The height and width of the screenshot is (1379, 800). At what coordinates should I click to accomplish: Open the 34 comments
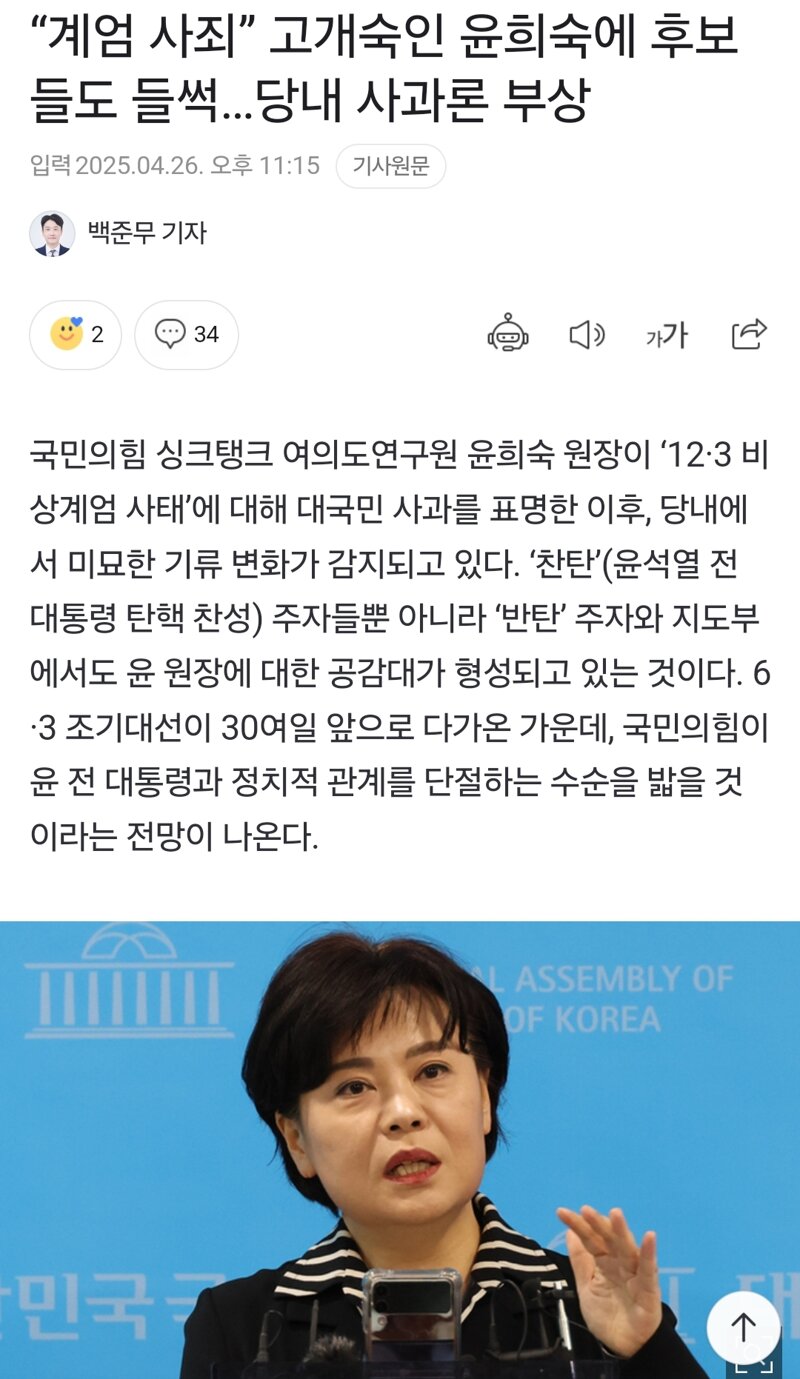pyautogui.click(x=186, y=335)
